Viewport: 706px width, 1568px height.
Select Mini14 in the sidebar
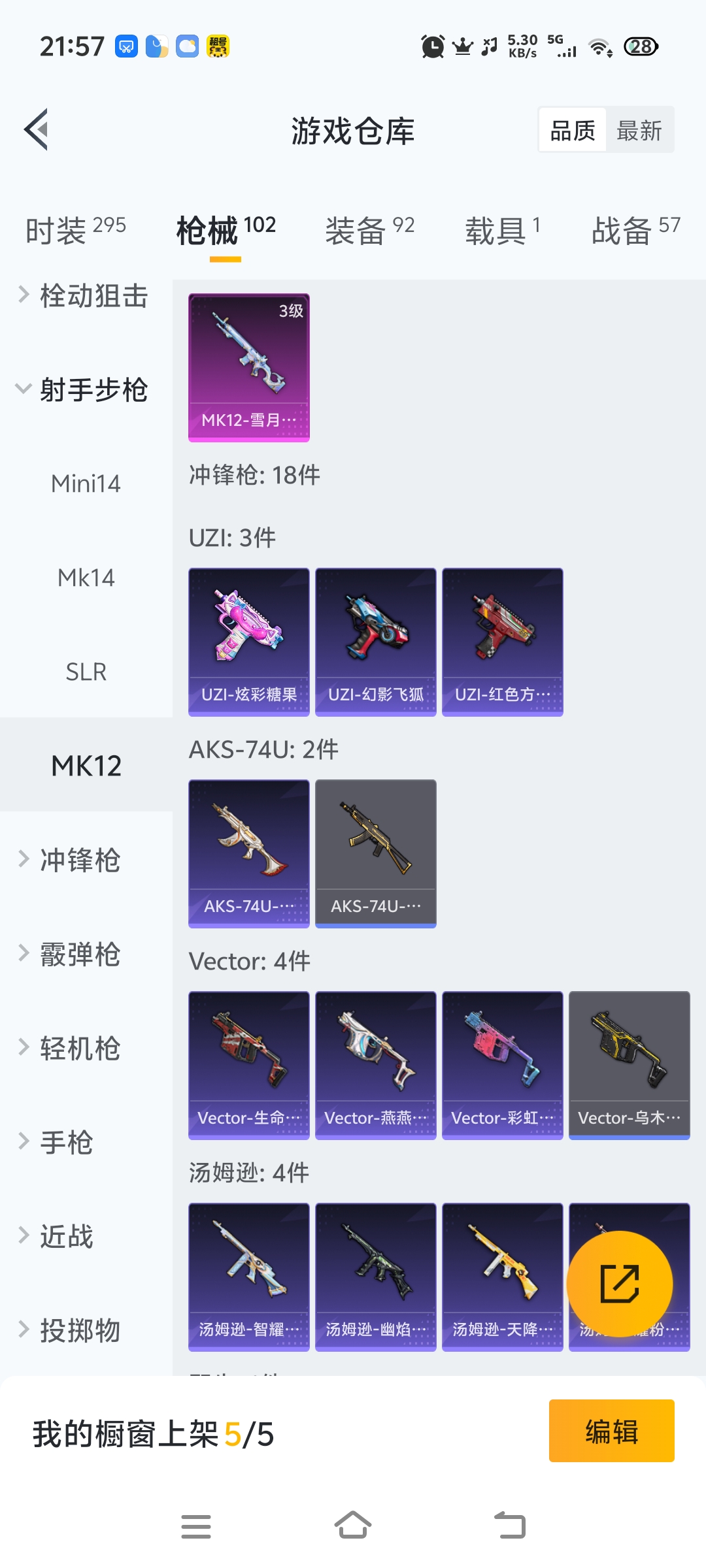click(x=86, y=483)
